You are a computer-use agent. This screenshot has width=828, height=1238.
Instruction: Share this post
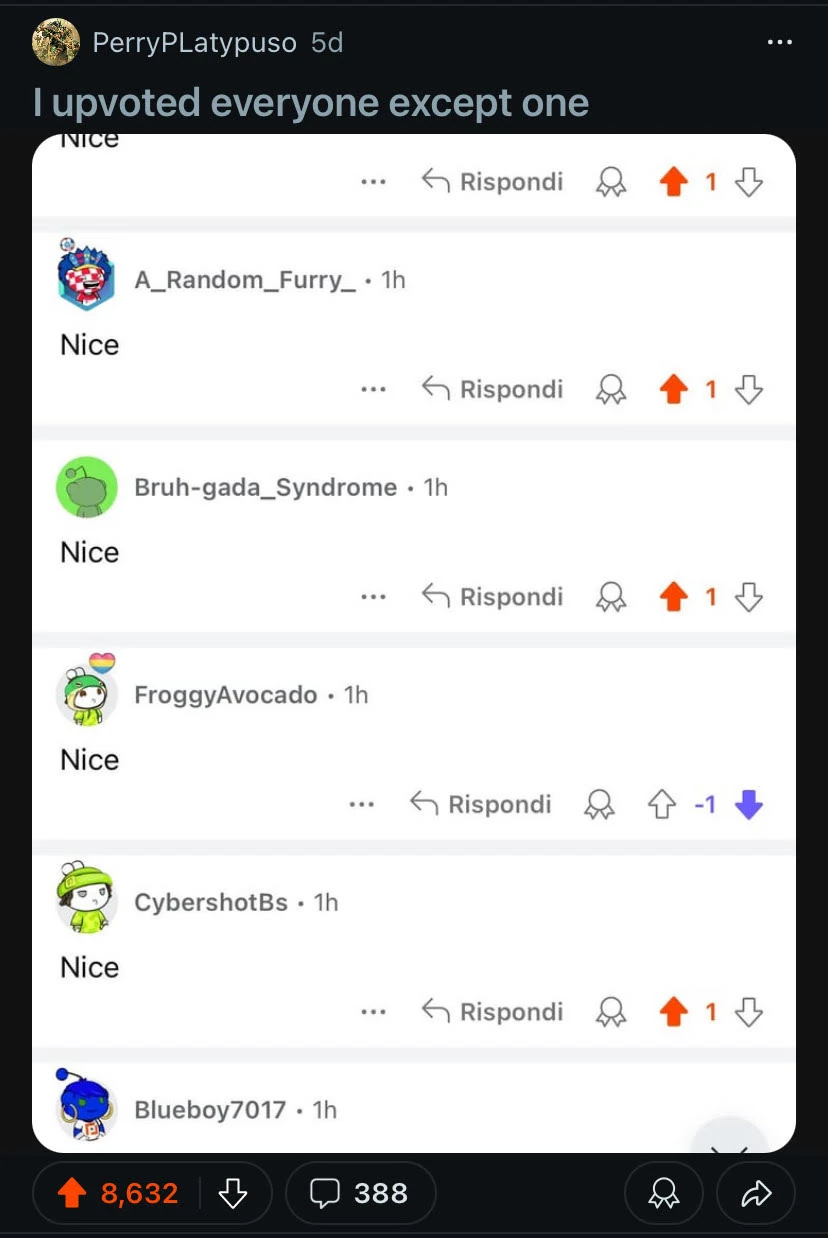(x=758, y=1193)
